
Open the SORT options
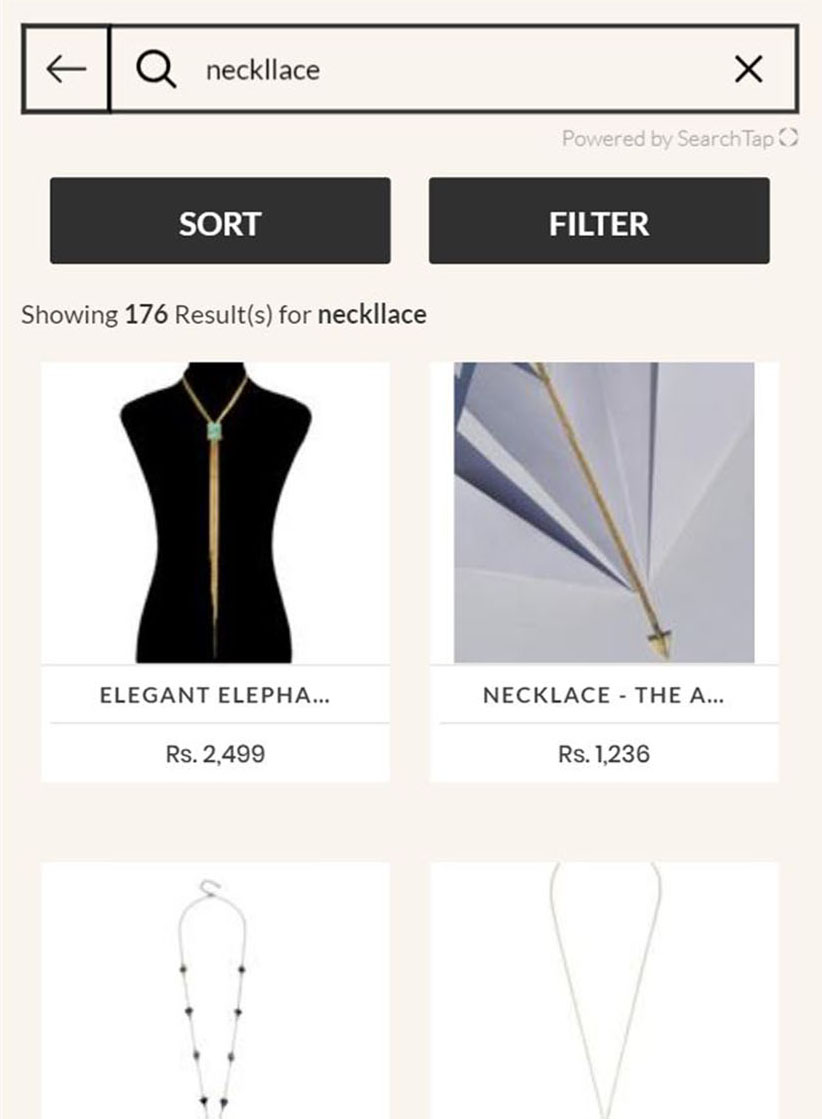[220, 221]
